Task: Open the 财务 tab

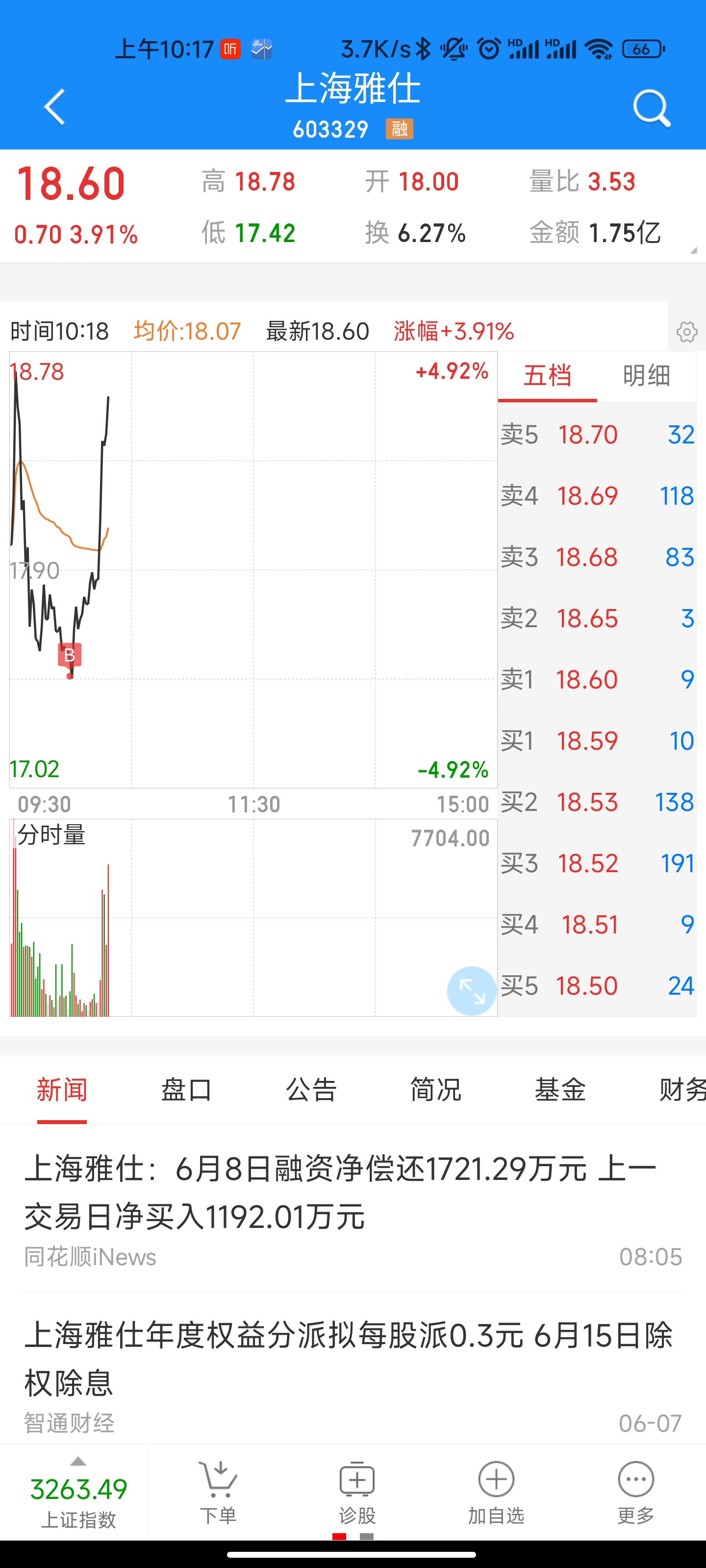Action: [682, 1090]
